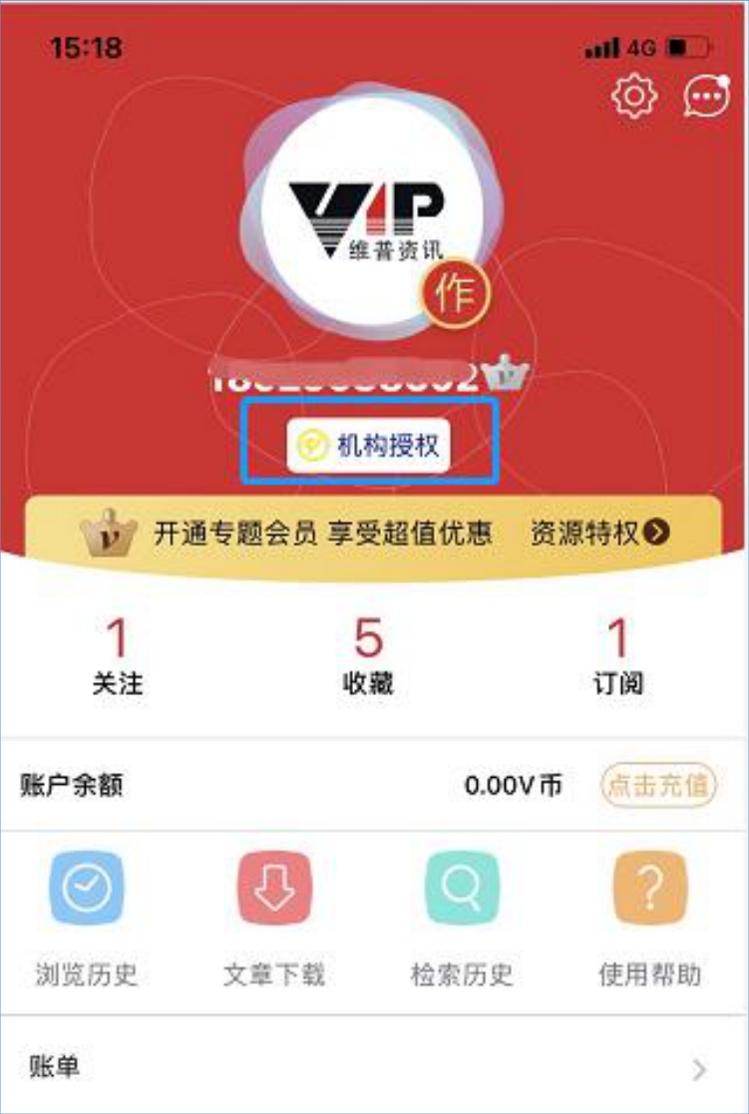Image resolution: width=749 pixels, height=1114 pixels.
Task: Open the 开通专题会员 资源特权 banner
Action: [374, 532]
